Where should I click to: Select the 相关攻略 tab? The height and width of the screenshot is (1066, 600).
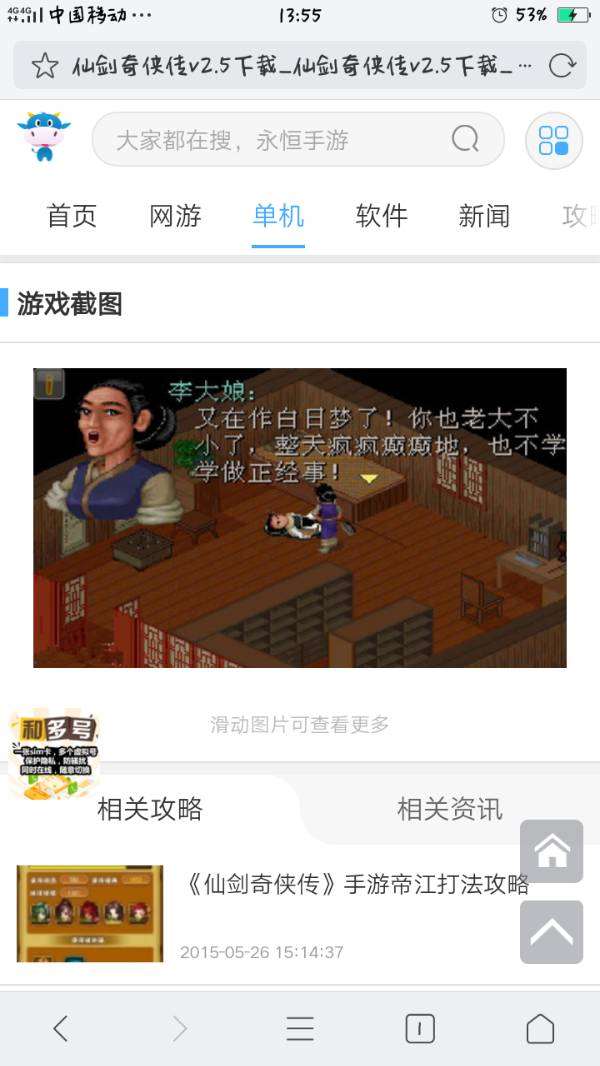click(x=150, y=809)
